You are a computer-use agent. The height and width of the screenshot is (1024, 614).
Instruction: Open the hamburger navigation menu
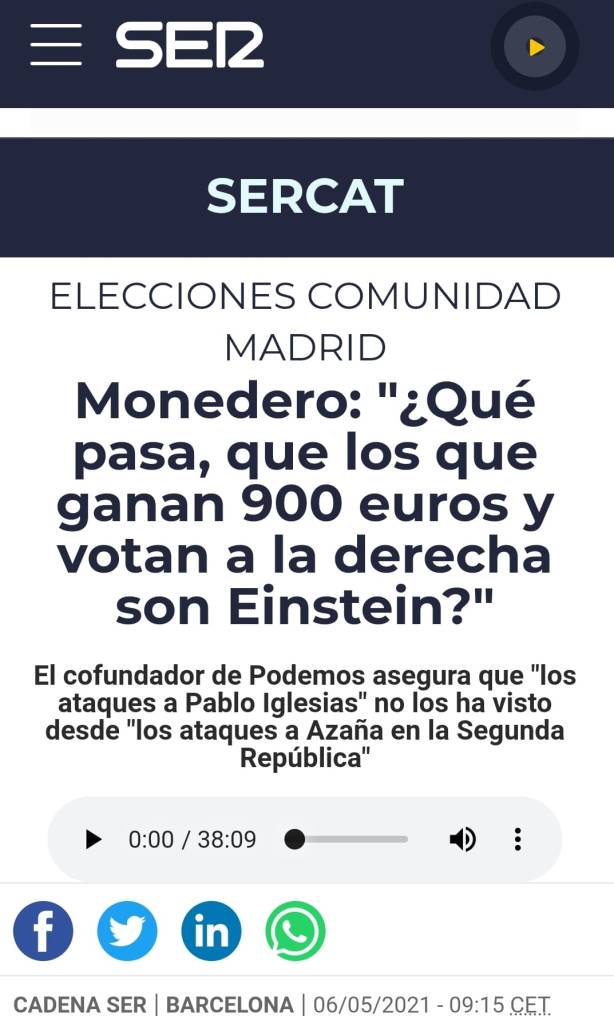(56, 46)
